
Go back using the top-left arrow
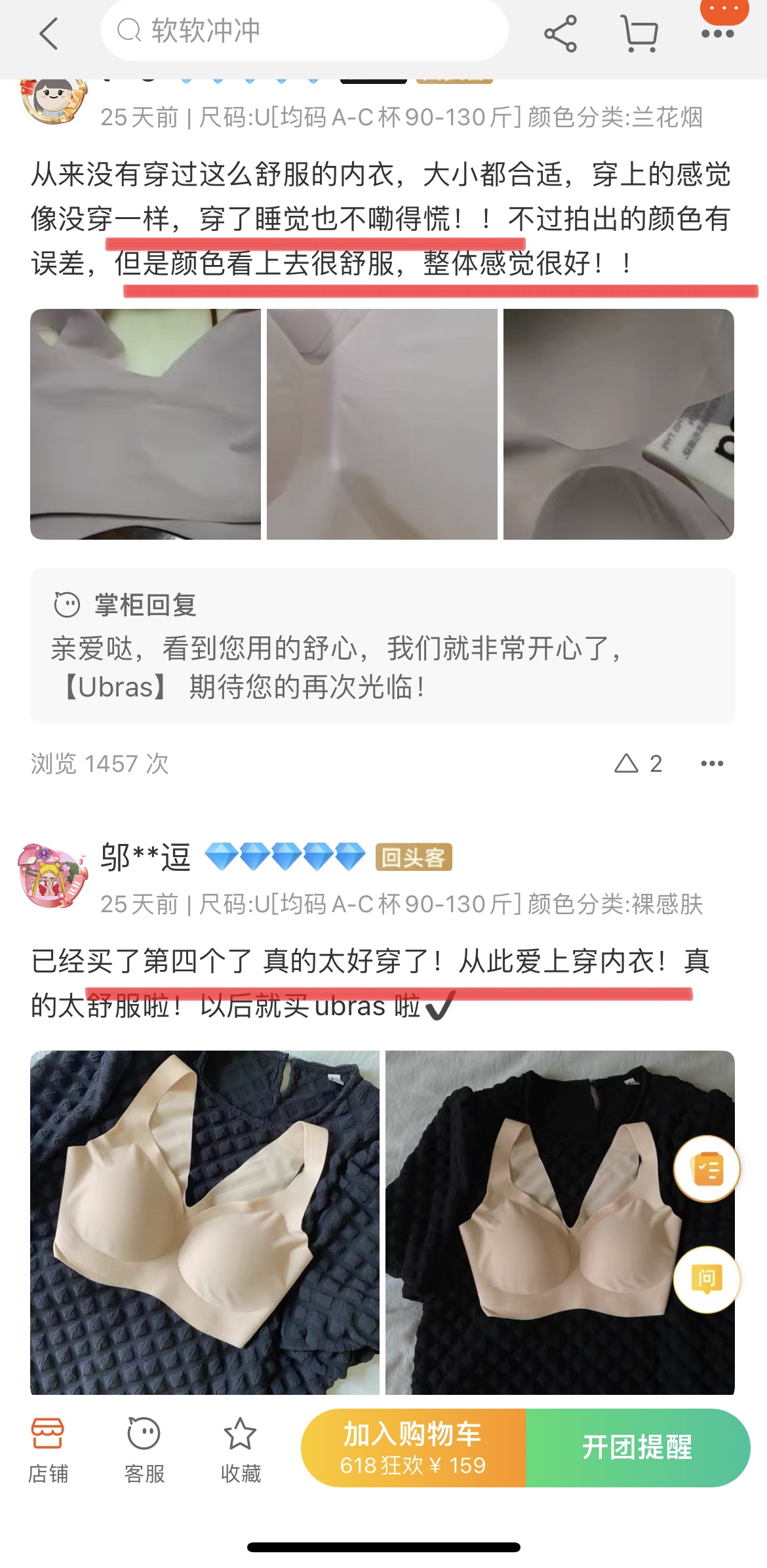[49, 33]
